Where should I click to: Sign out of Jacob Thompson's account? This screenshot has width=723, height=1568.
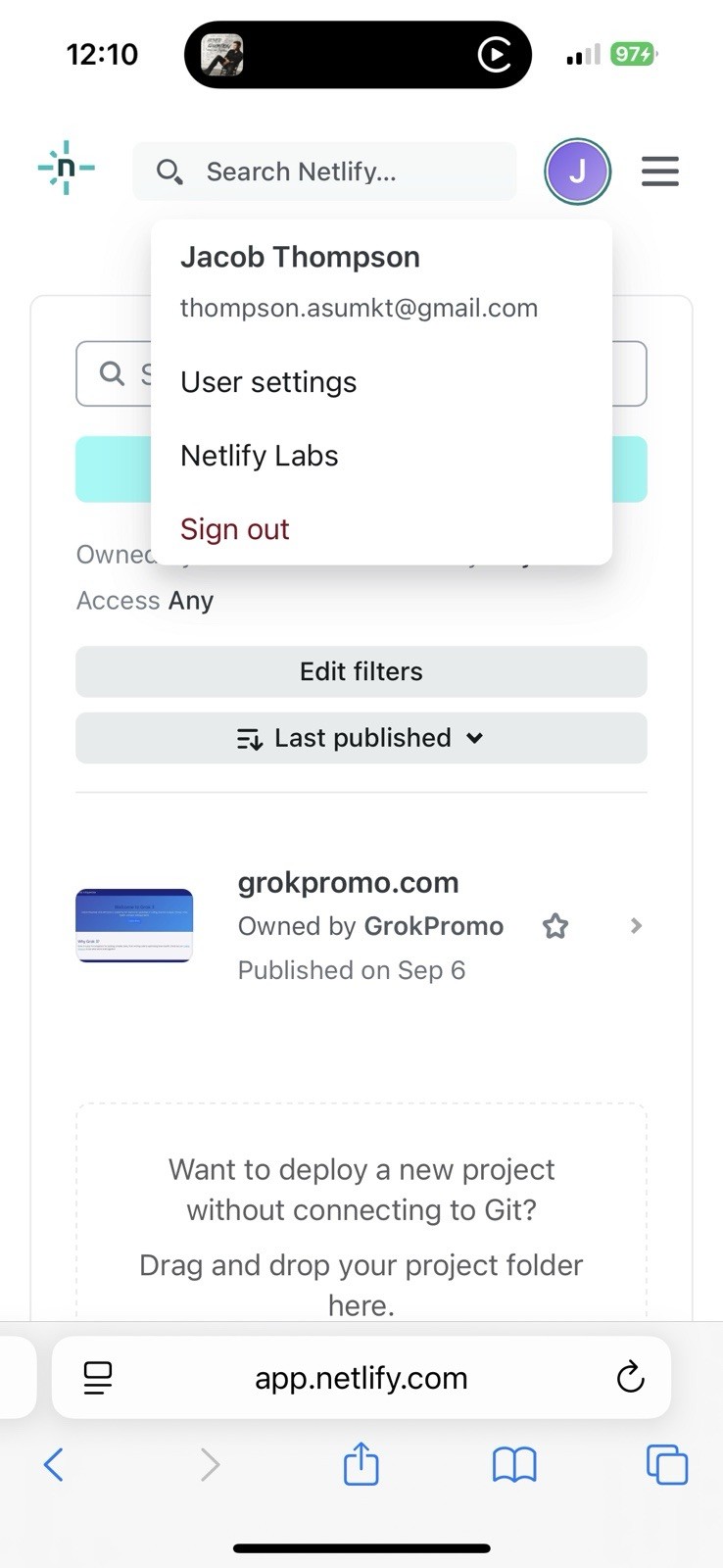(234, 528)
